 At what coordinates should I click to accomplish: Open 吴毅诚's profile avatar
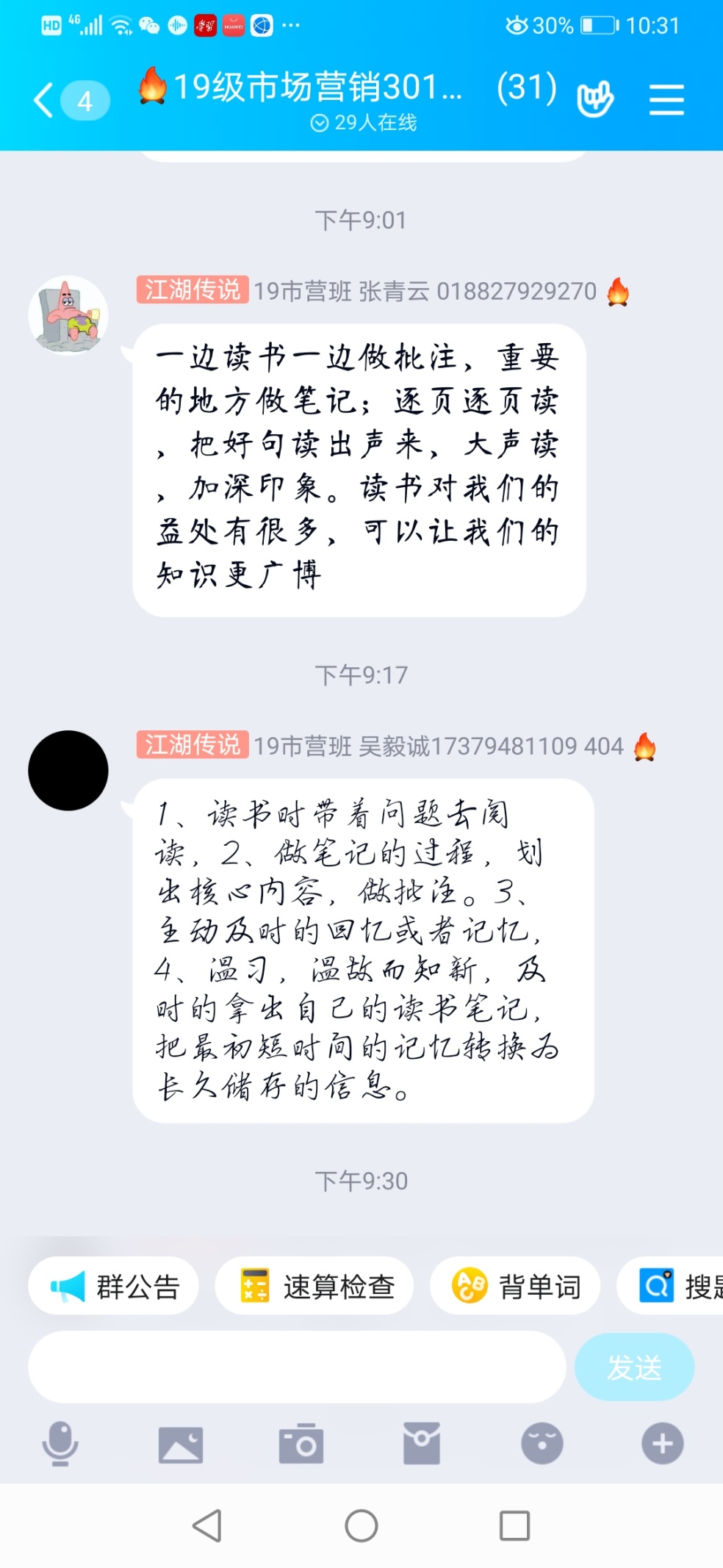pyautogui.click(x=68, y=770)
